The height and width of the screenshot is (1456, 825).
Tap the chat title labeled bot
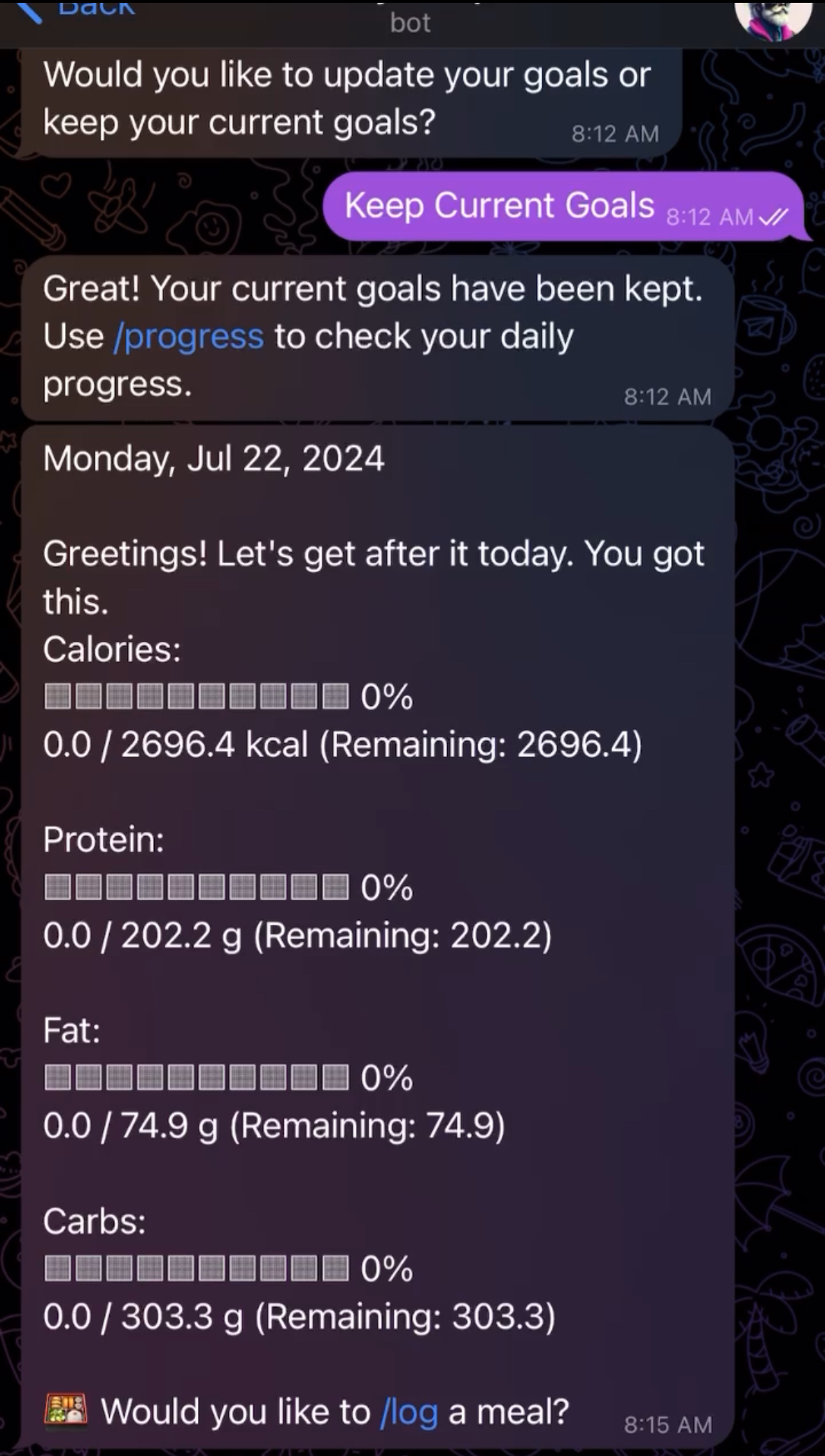coord(411,22)
